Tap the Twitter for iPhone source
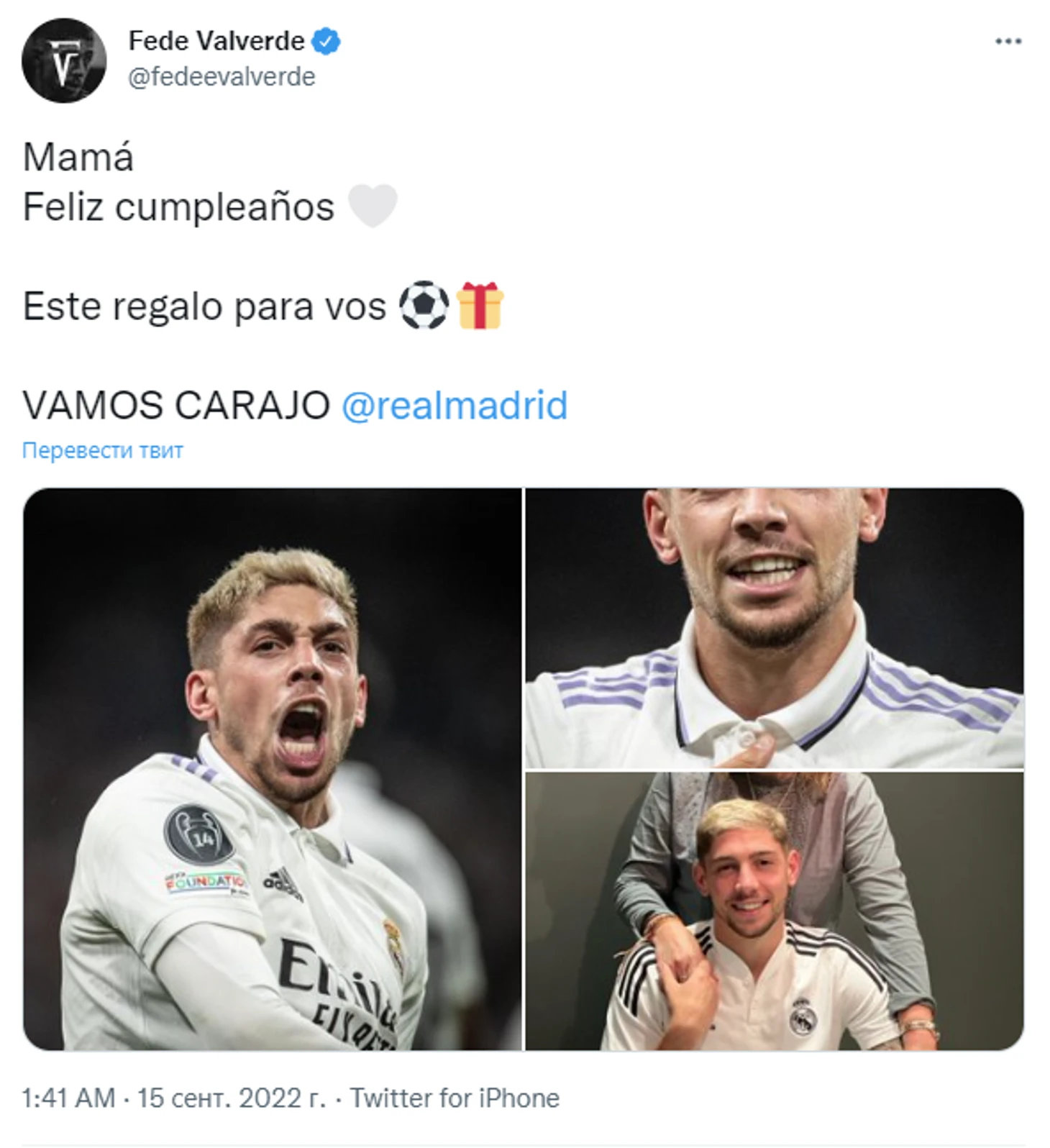The image size is (1050, 1148). [x=455, y=1098]
